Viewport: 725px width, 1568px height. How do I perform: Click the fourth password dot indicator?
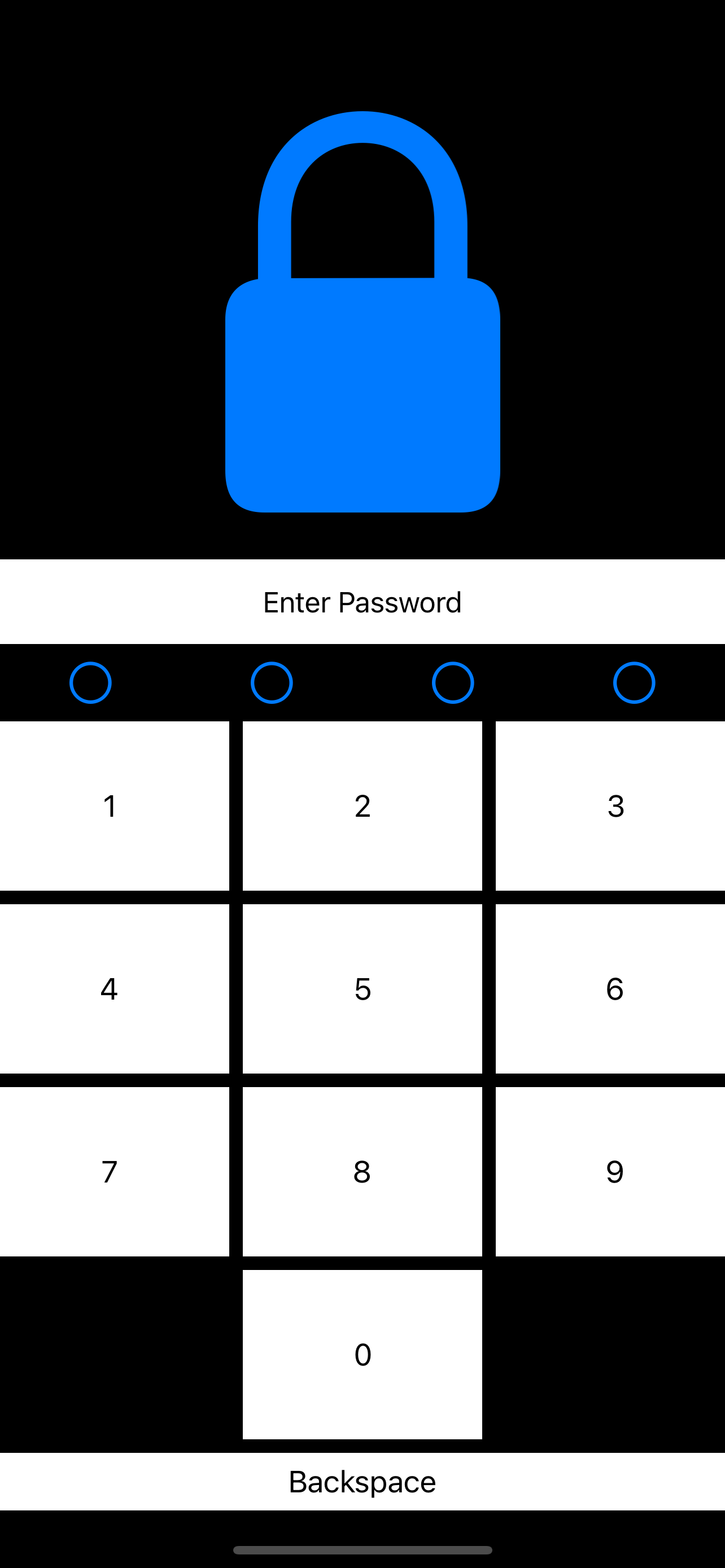point(634,683)
